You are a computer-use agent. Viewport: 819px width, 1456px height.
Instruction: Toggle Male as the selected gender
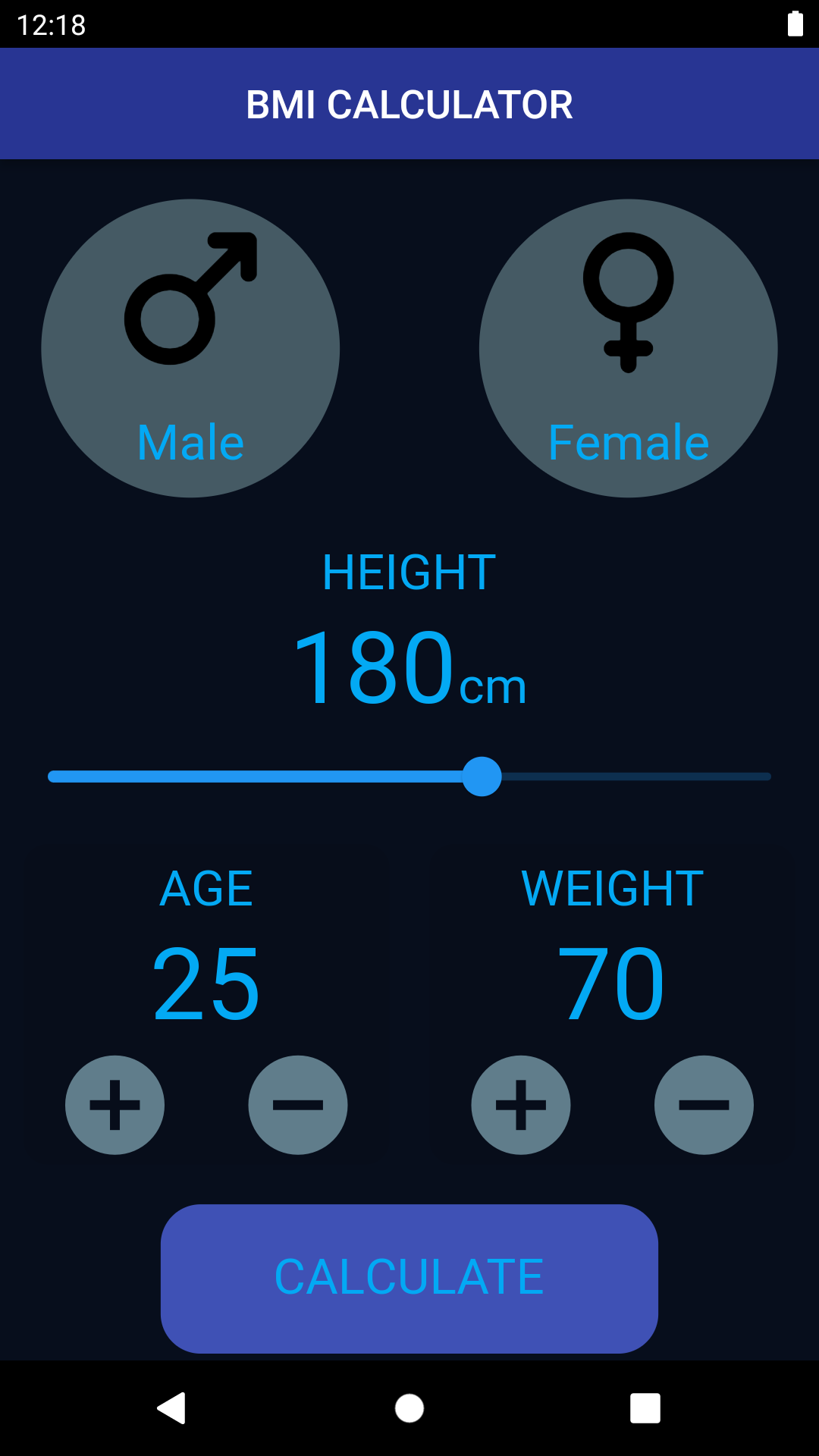click(191, 347)
